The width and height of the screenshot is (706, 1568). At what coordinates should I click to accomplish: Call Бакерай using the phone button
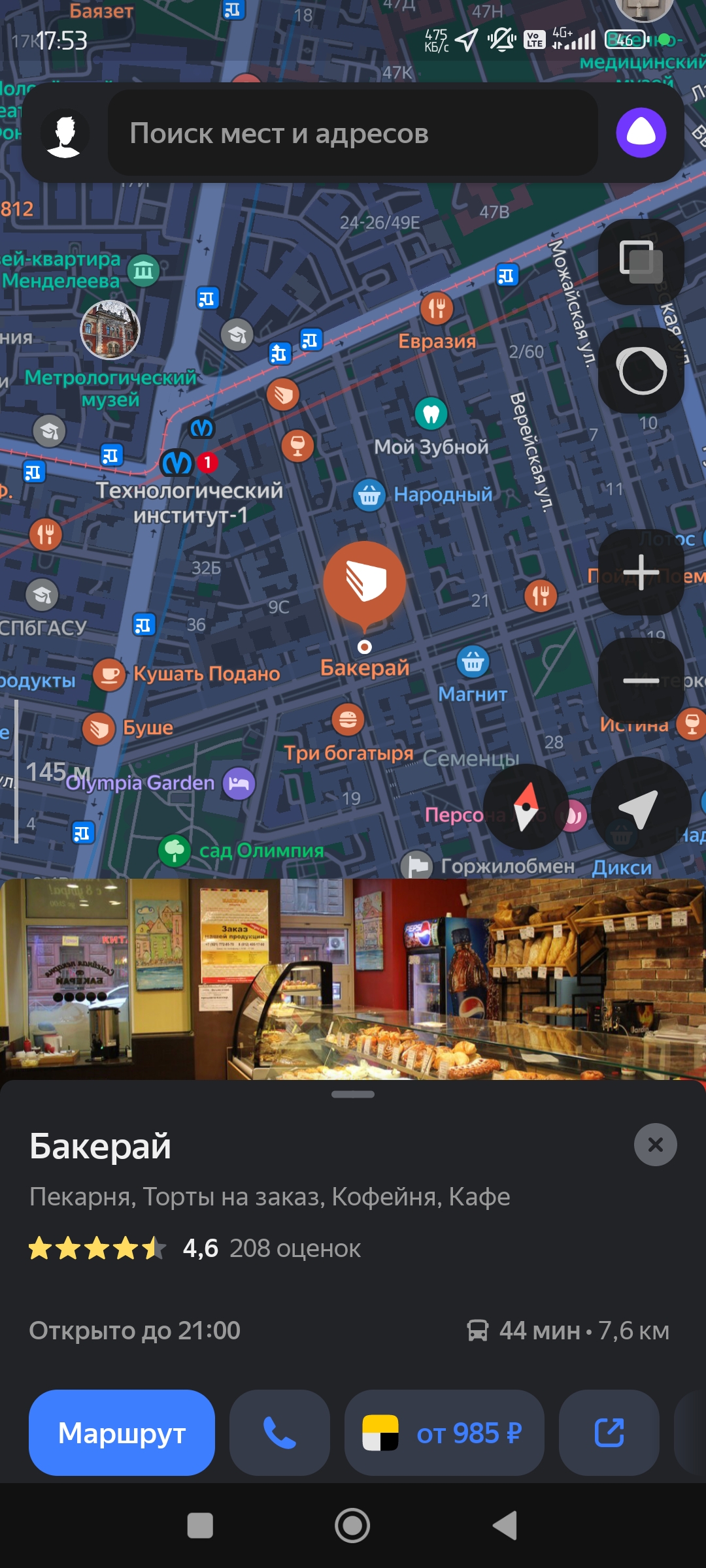[x=280, y=1433]
